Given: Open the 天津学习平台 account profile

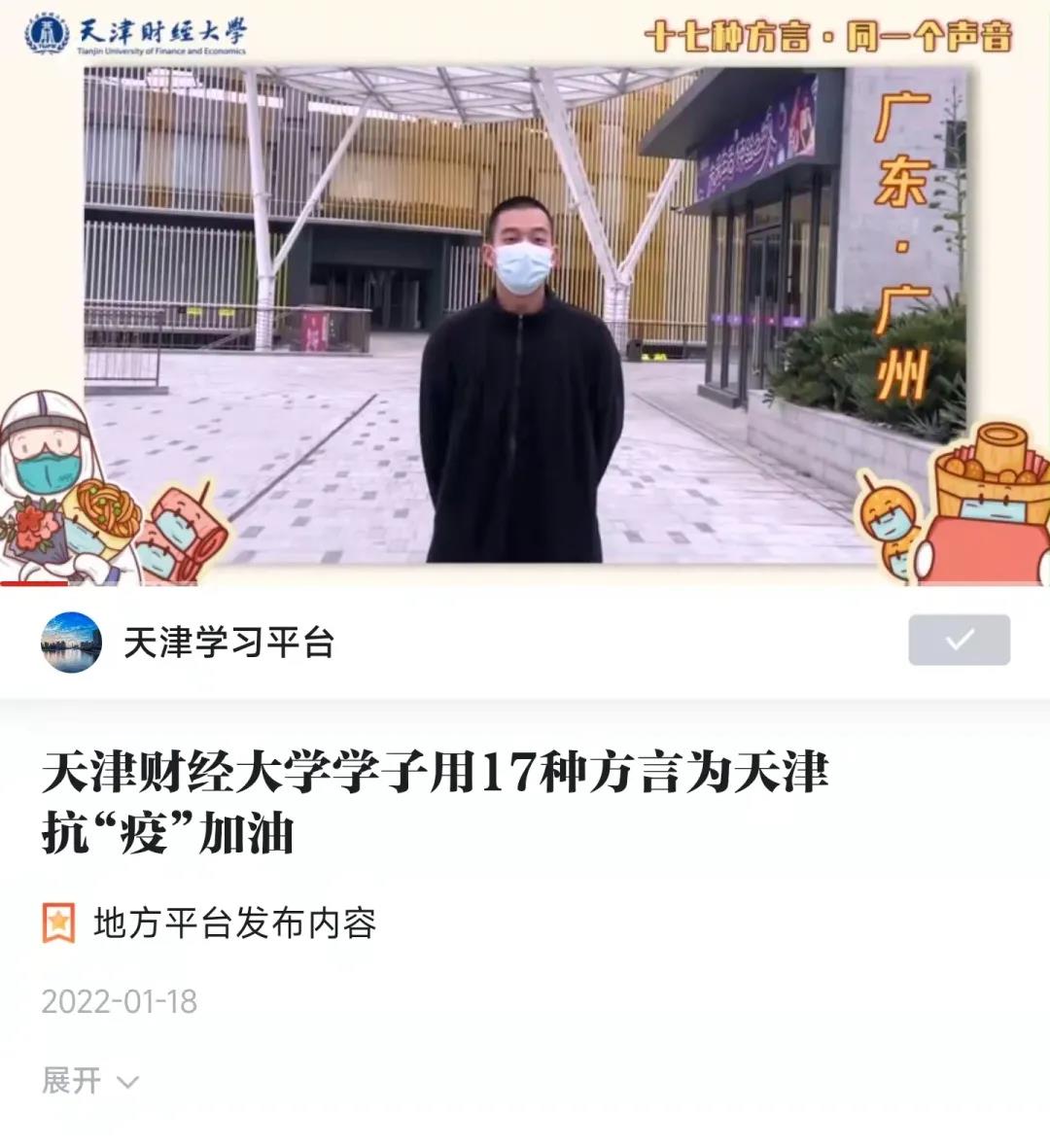Looking at the screenshot, I should pyautogui.click(x=227, y=643).
